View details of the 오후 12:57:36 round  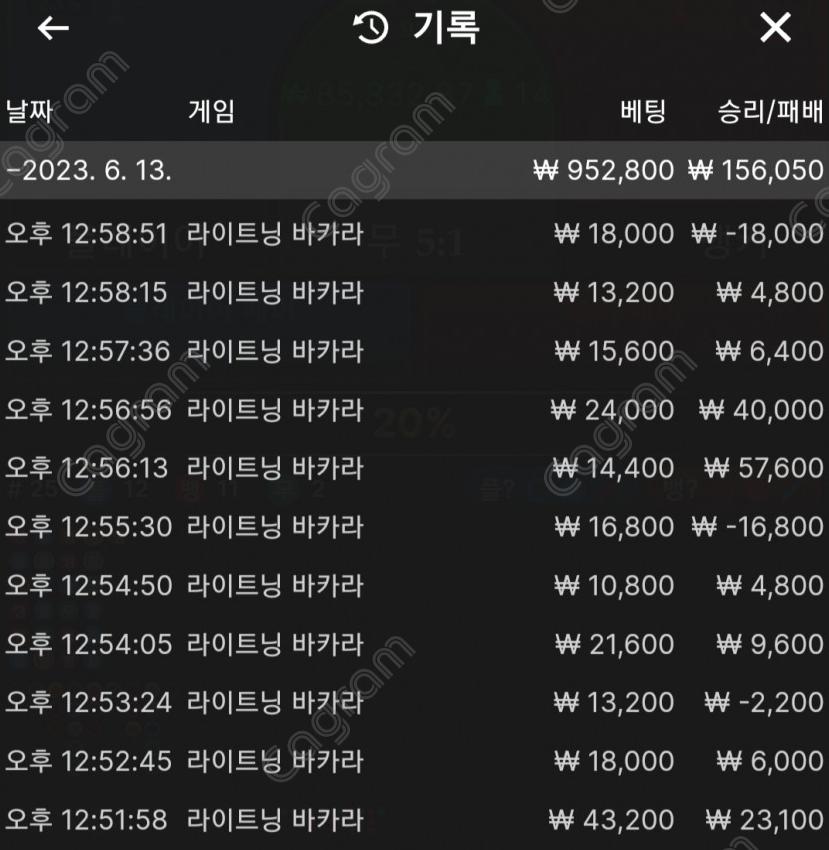coord(414,351)
